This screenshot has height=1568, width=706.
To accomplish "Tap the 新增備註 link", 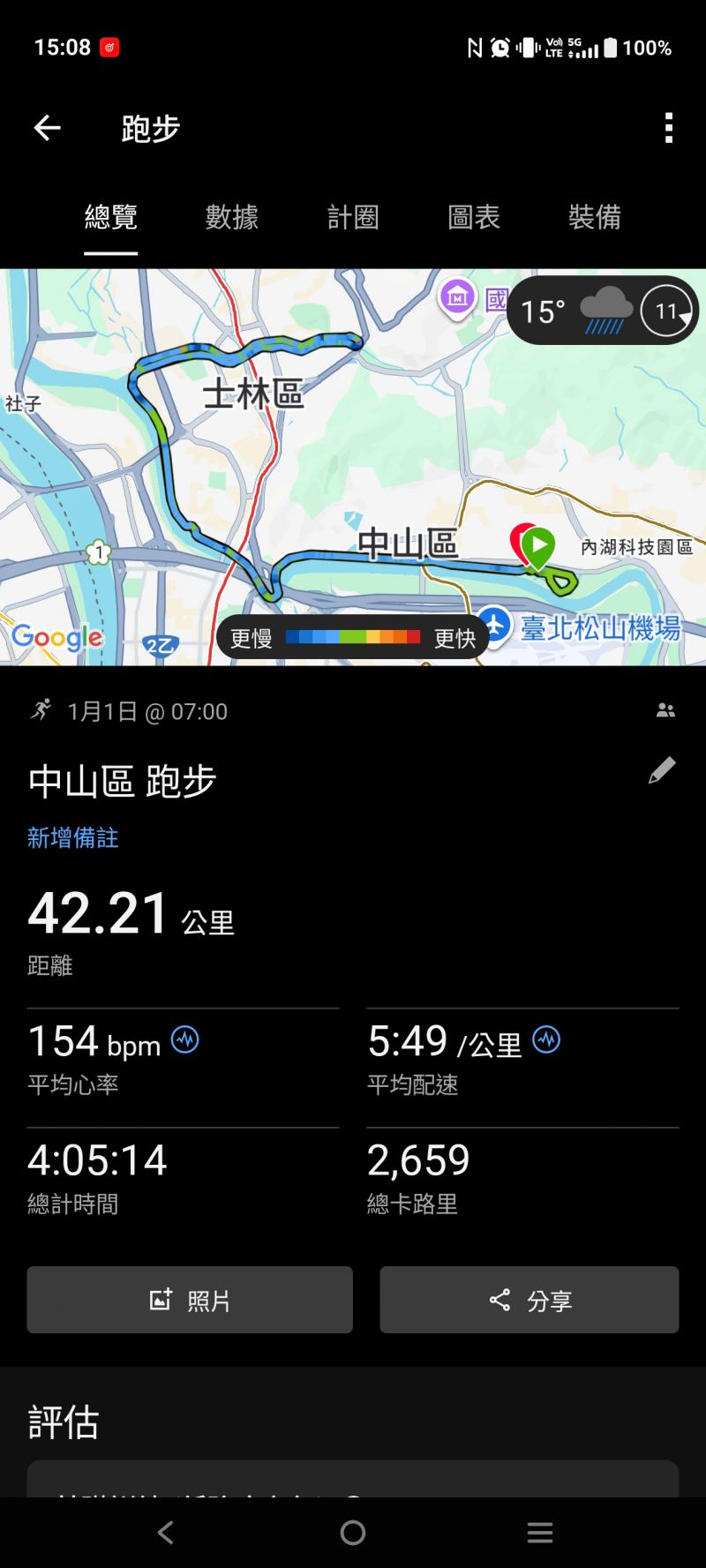I will click(x=73, y=837).
